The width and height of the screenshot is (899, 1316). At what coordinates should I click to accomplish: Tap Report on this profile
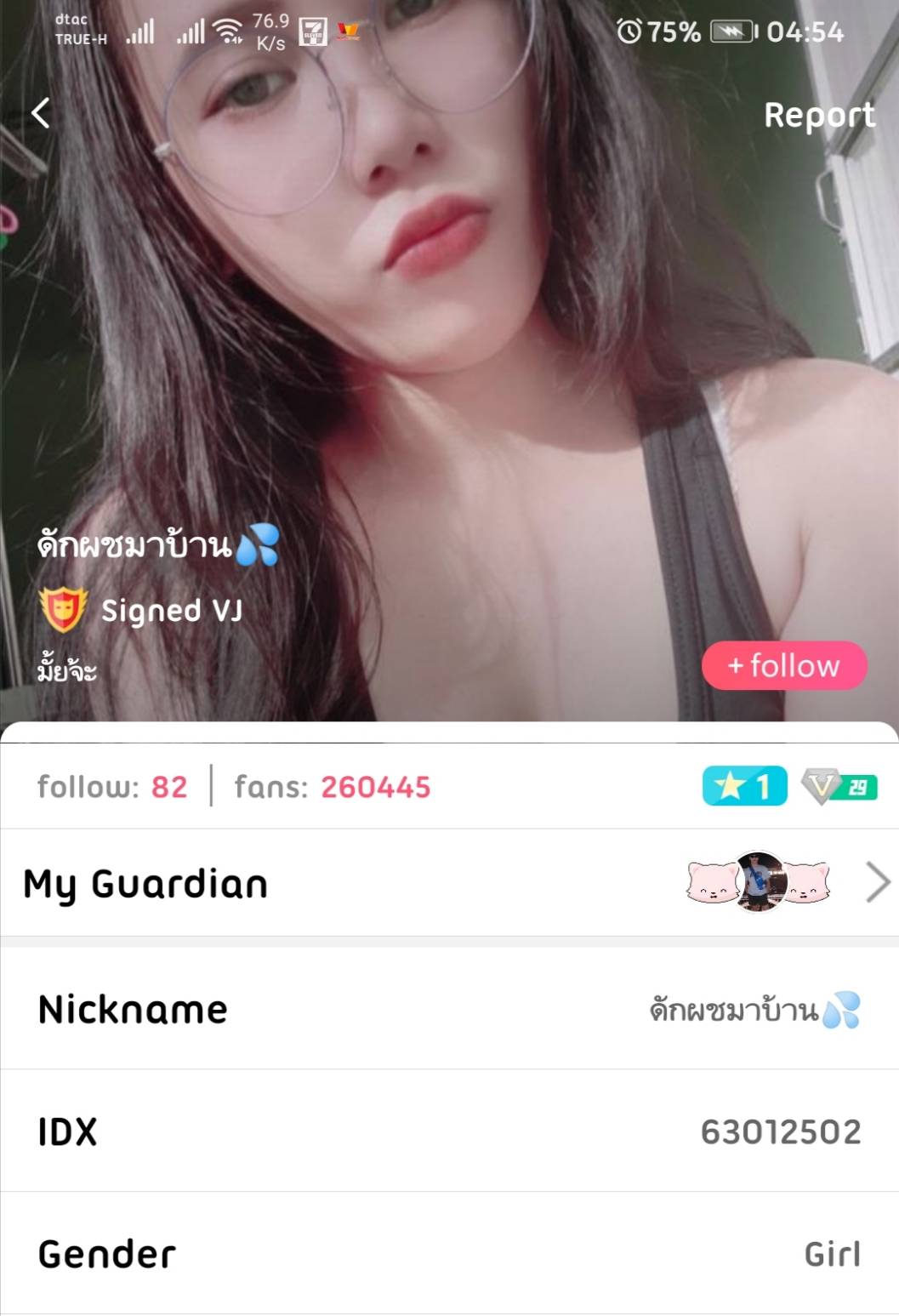[x=818, y=115]
